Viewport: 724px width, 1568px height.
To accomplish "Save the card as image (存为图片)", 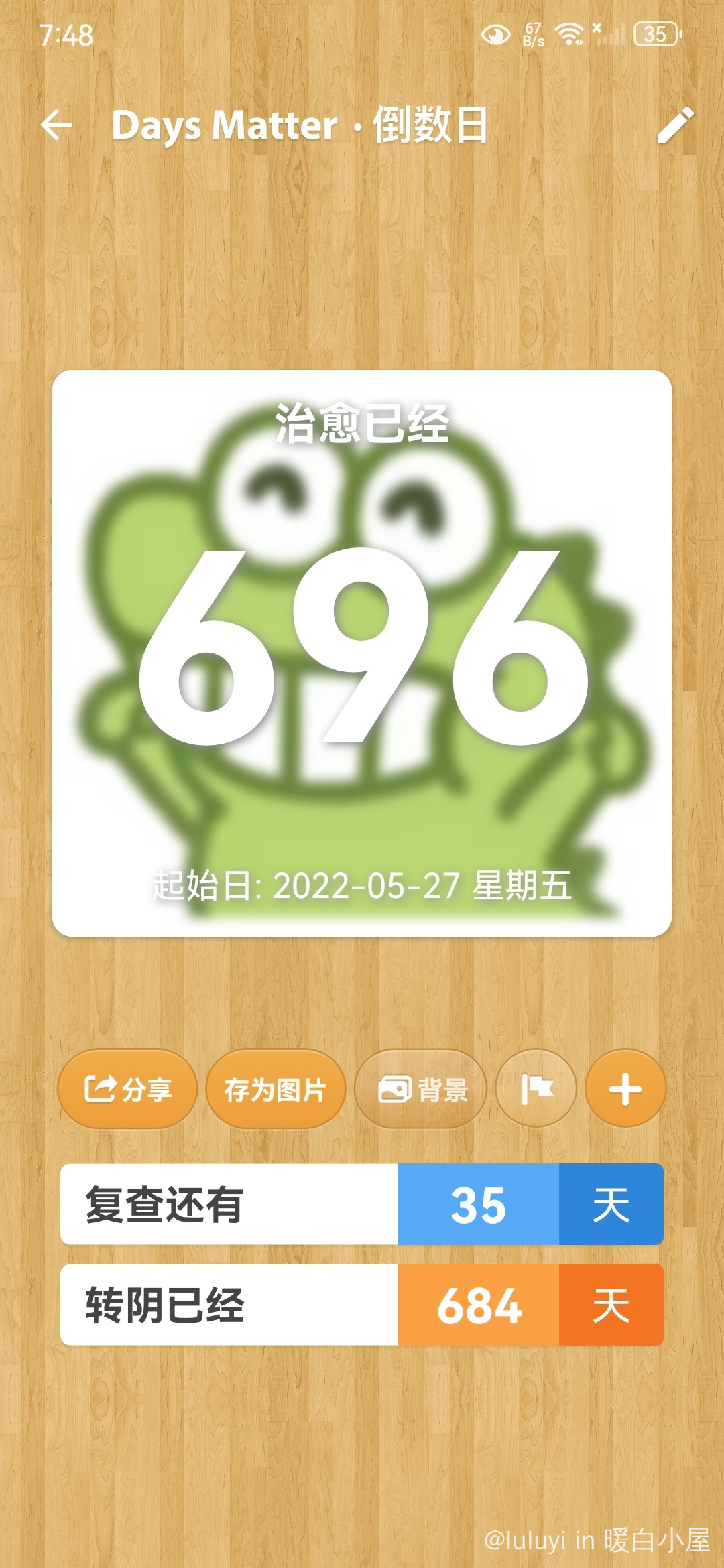I will [275, 1089].
